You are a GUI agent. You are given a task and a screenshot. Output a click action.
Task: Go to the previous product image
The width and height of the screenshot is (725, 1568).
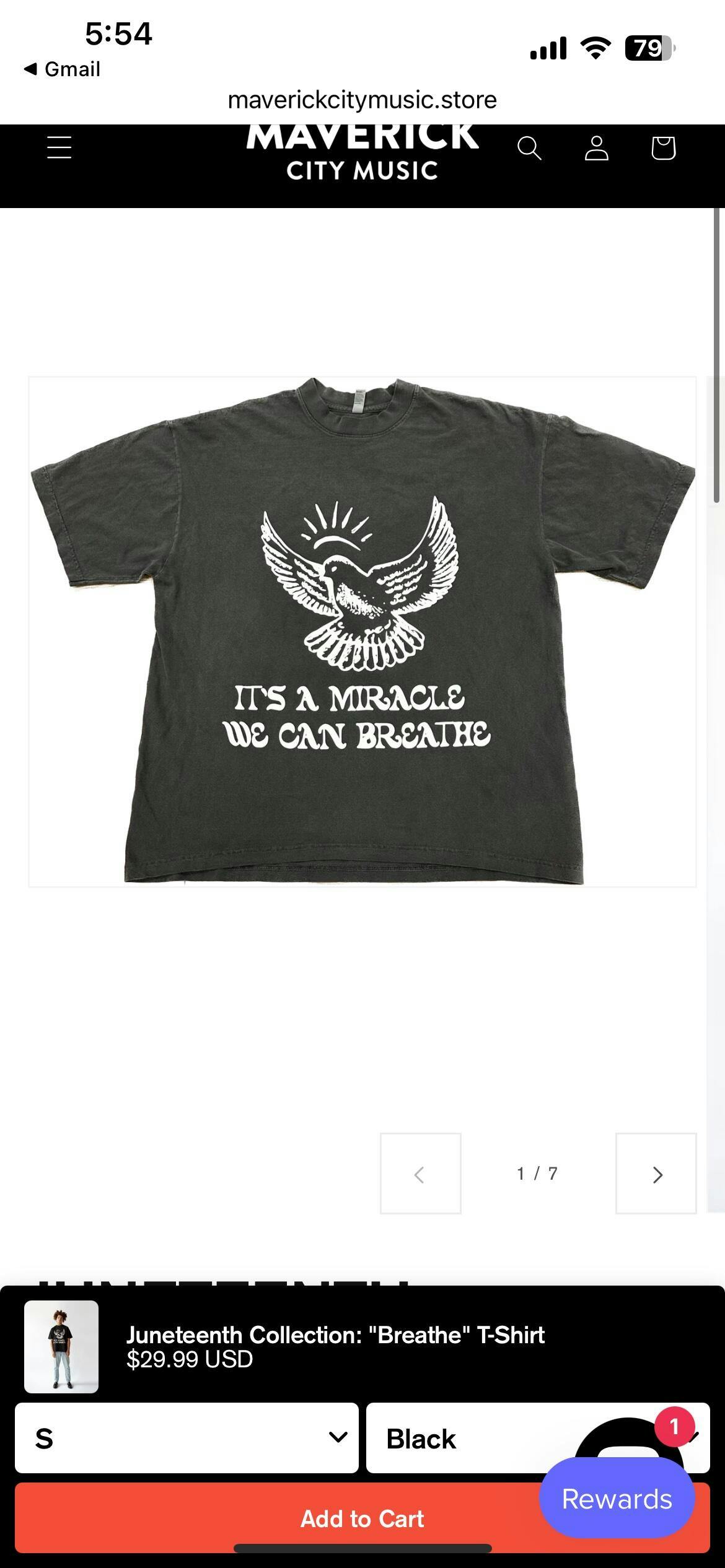[421, 1174]
